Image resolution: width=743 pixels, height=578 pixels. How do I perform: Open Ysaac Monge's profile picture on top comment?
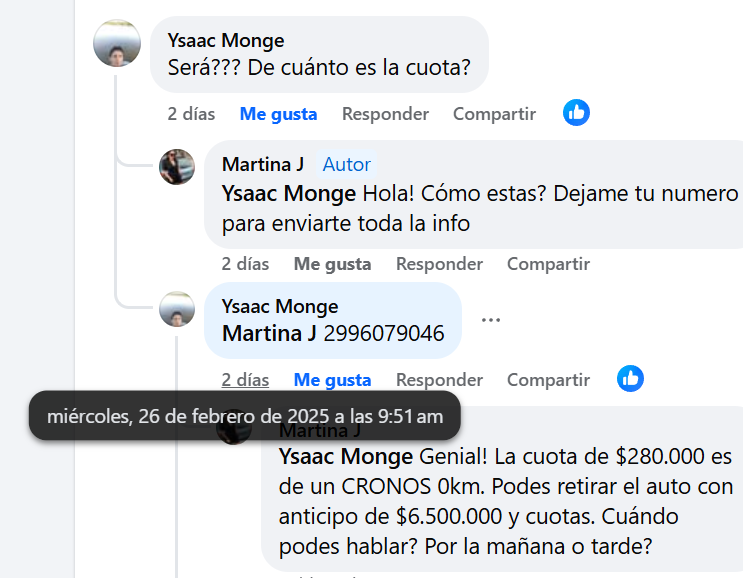pos(117,43)
